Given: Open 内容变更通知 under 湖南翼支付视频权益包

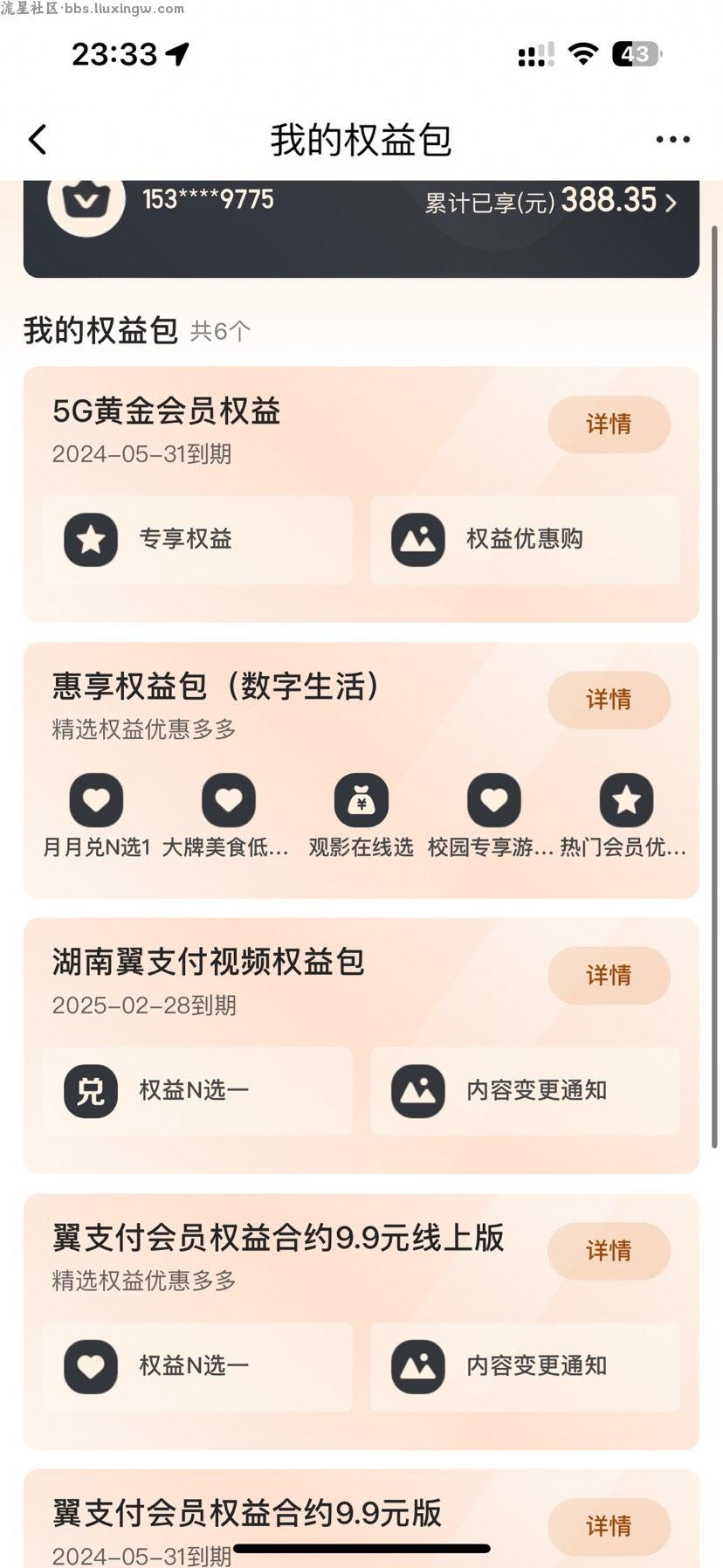Looking at the screenshot, I should point(525,1091).
